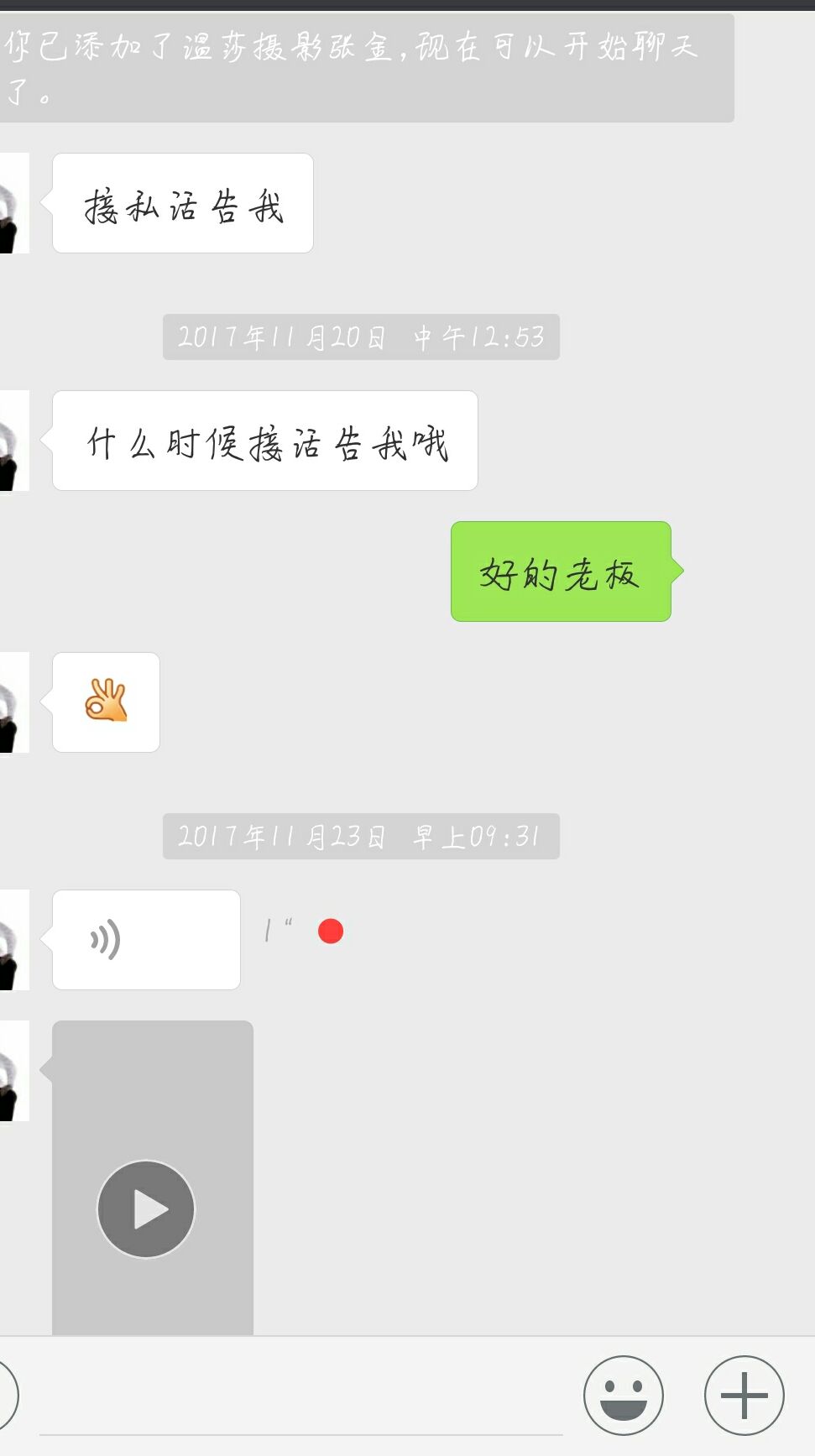Open the plus attachment menu
815x1456 pixels.
coord(744,1395)
